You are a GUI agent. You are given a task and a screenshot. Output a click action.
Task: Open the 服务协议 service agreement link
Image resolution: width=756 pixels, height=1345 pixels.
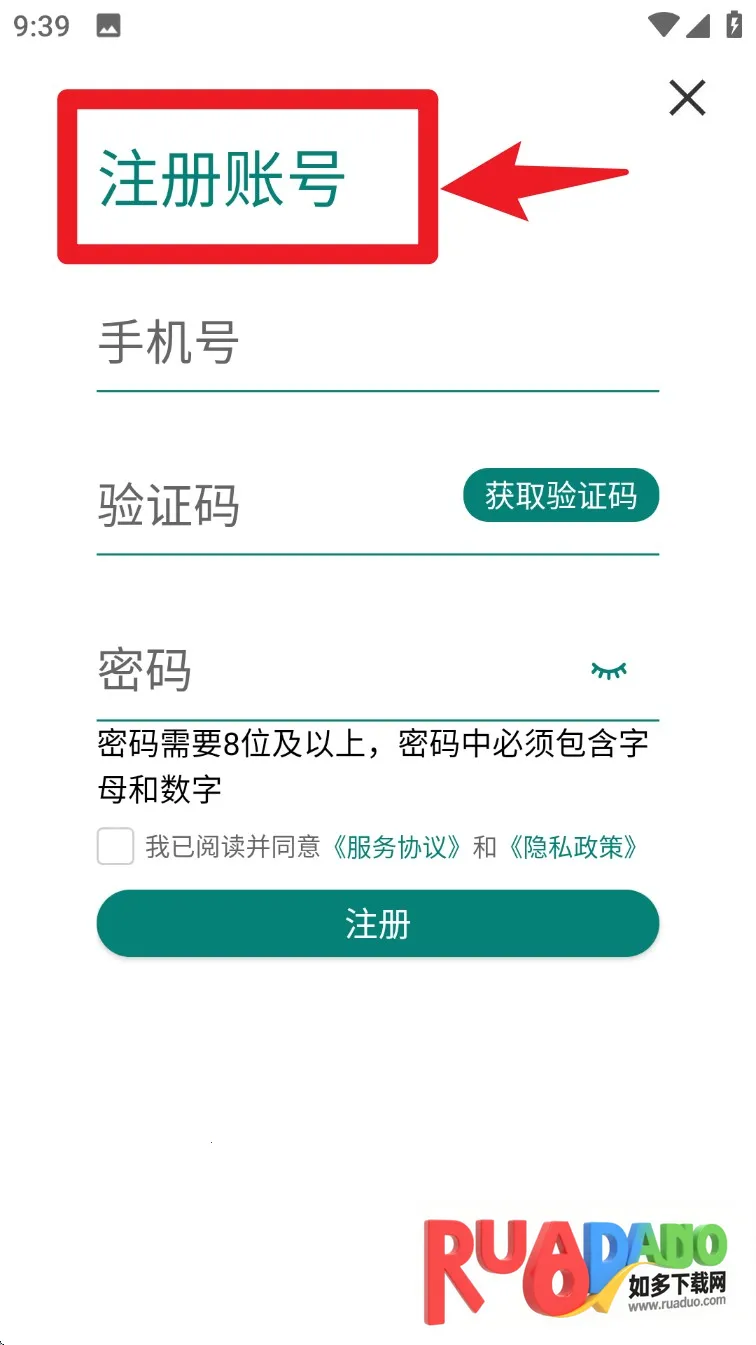[x=398, y=847]
